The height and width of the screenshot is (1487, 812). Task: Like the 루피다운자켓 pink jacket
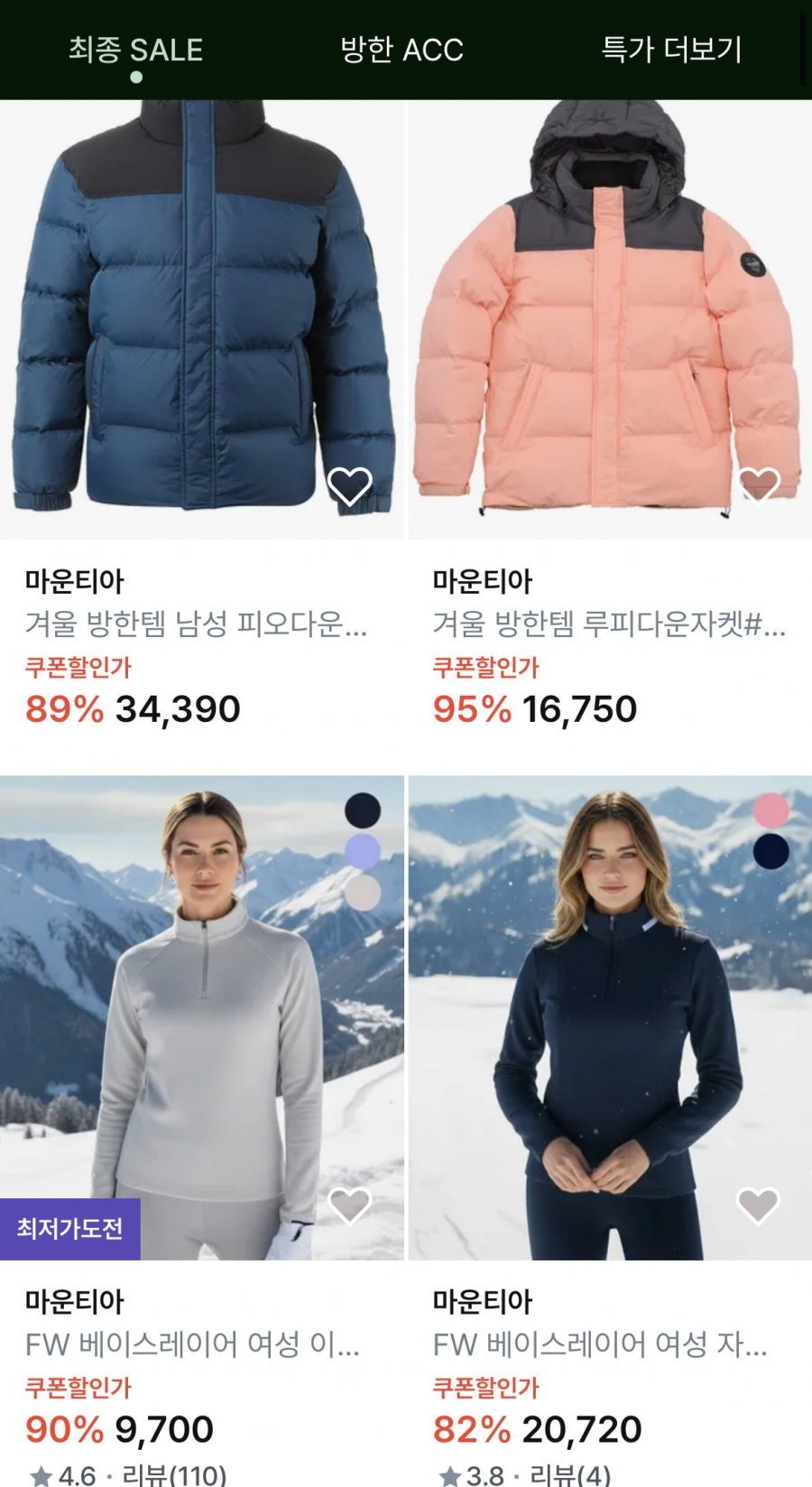[x=758, y=485]
